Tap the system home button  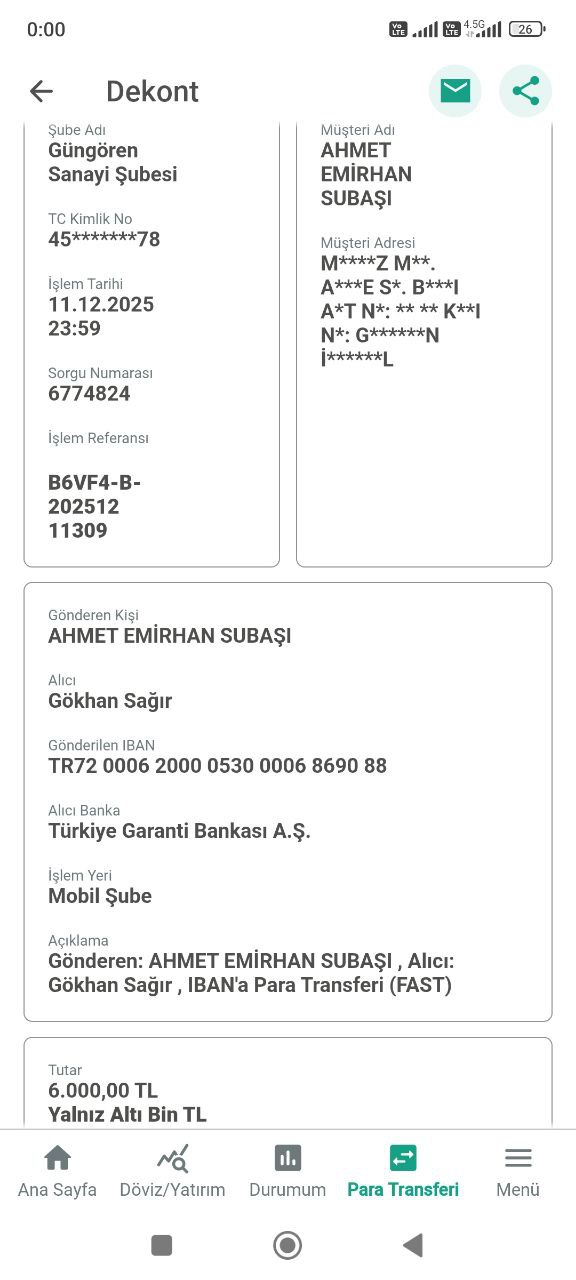(288, 1245)
